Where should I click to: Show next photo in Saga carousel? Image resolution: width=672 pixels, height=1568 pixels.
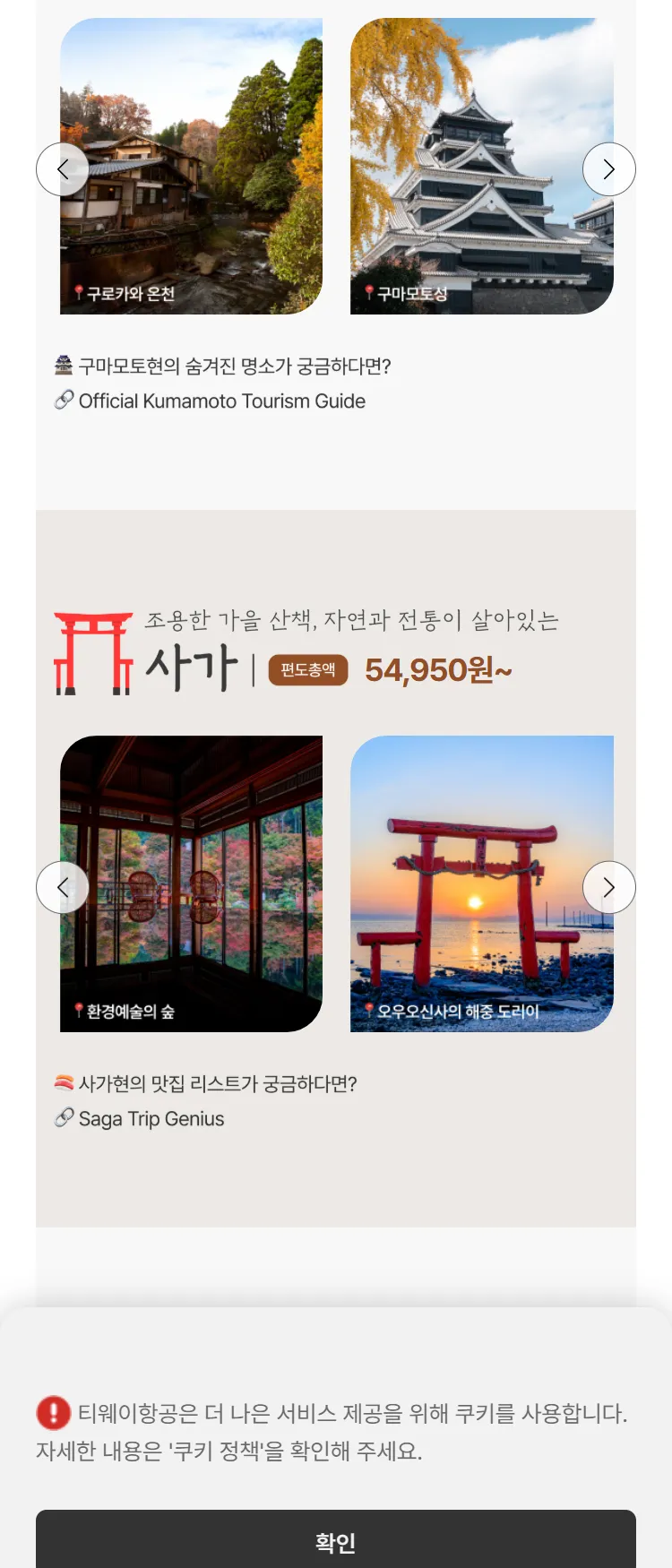609,887
